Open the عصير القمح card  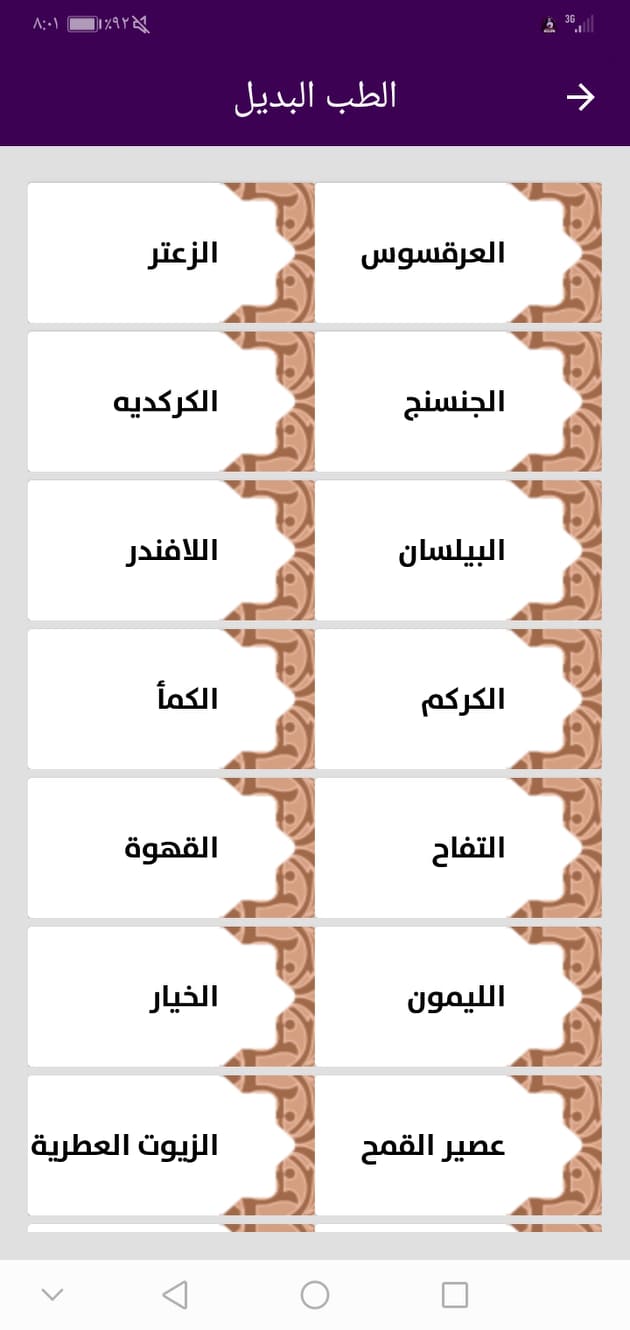point(459,1146)
